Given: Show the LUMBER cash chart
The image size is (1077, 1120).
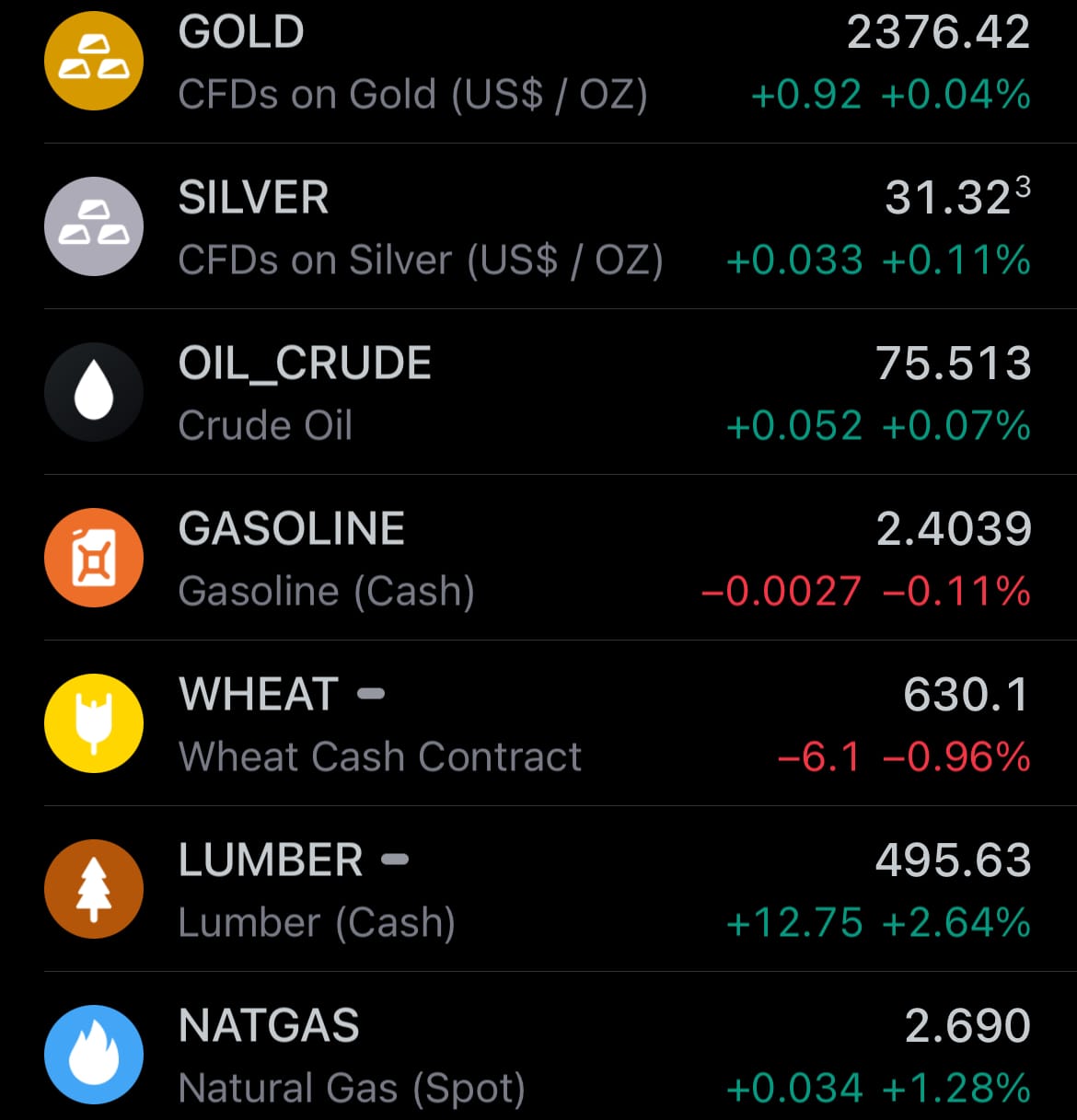Looking at the screenshot, I should tap(538, 890).
